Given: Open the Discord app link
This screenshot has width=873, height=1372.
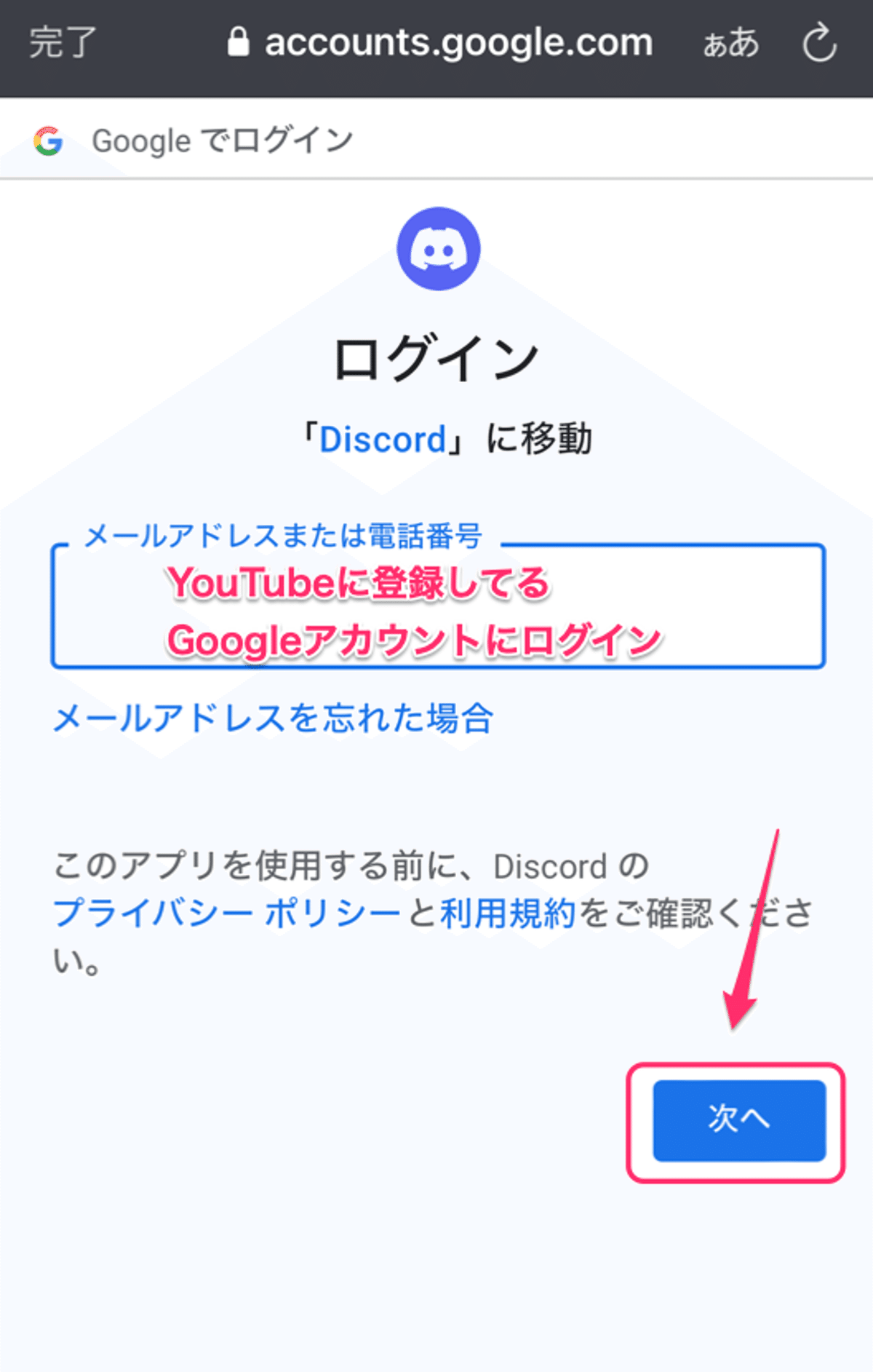Looking at the screenshot, I should 383,440.
